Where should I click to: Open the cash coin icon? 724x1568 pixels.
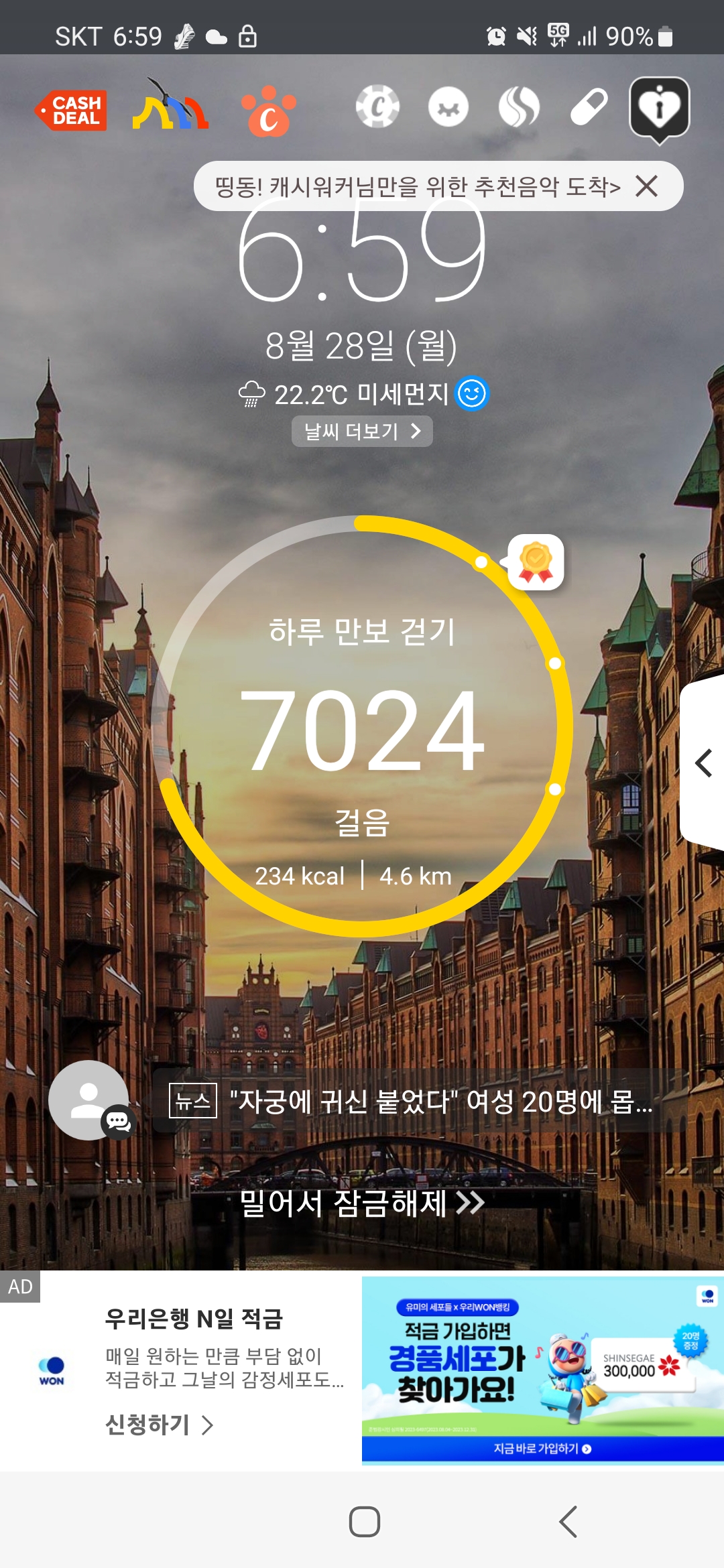pos(377,107)
